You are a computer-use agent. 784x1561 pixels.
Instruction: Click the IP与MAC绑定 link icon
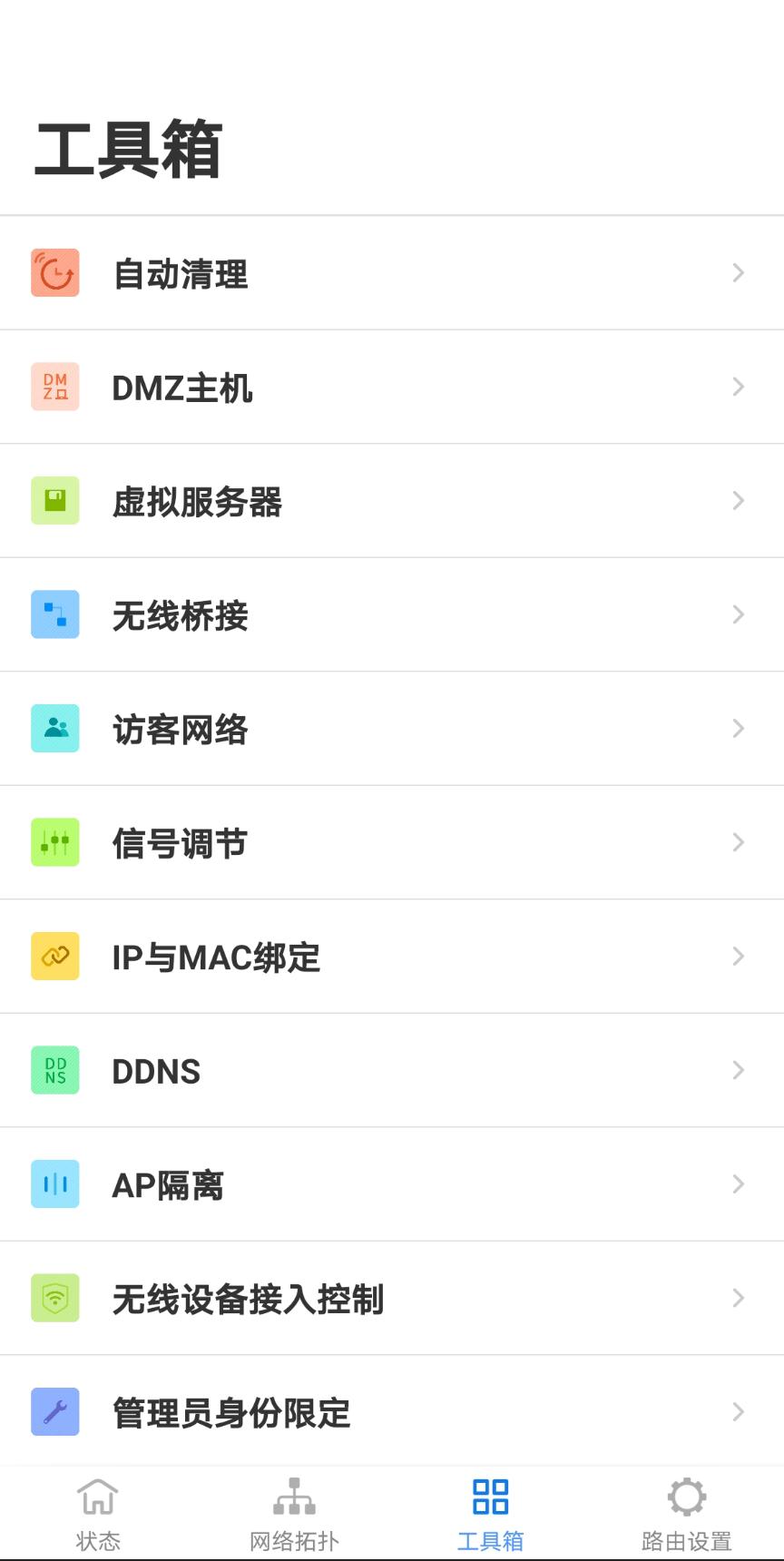55,957
